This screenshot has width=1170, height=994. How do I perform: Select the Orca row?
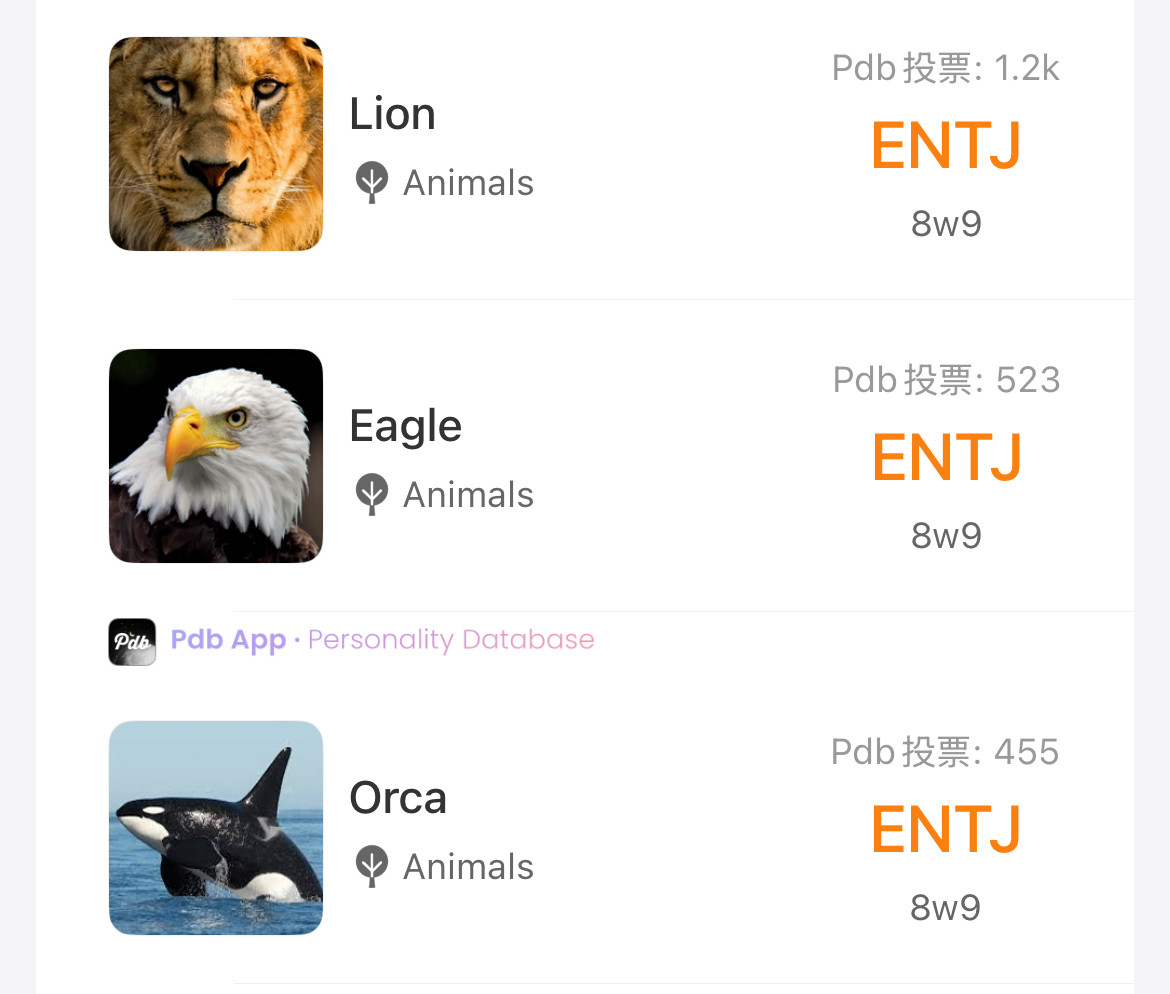(x=398, y=799)
